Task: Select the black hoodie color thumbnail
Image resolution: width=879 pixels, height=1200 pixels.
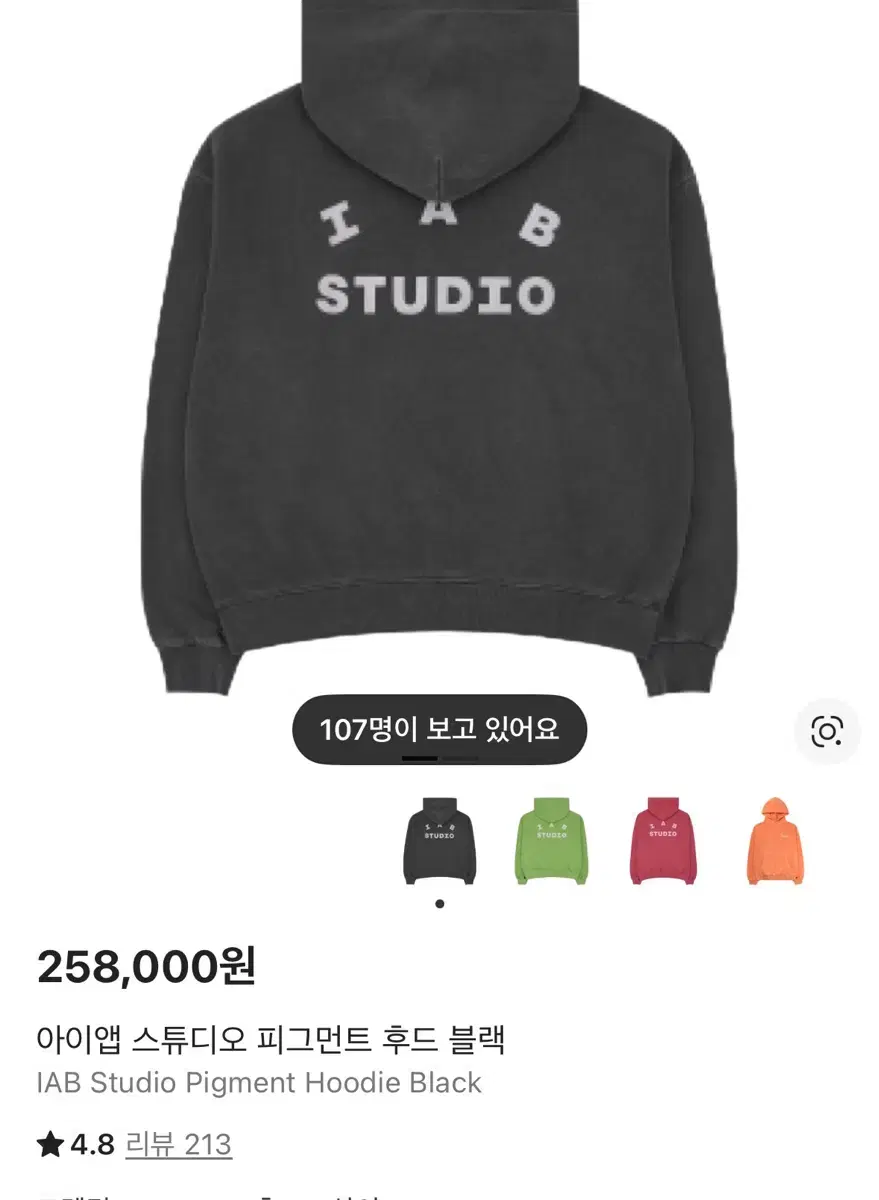Action: [x=440, y=841]
